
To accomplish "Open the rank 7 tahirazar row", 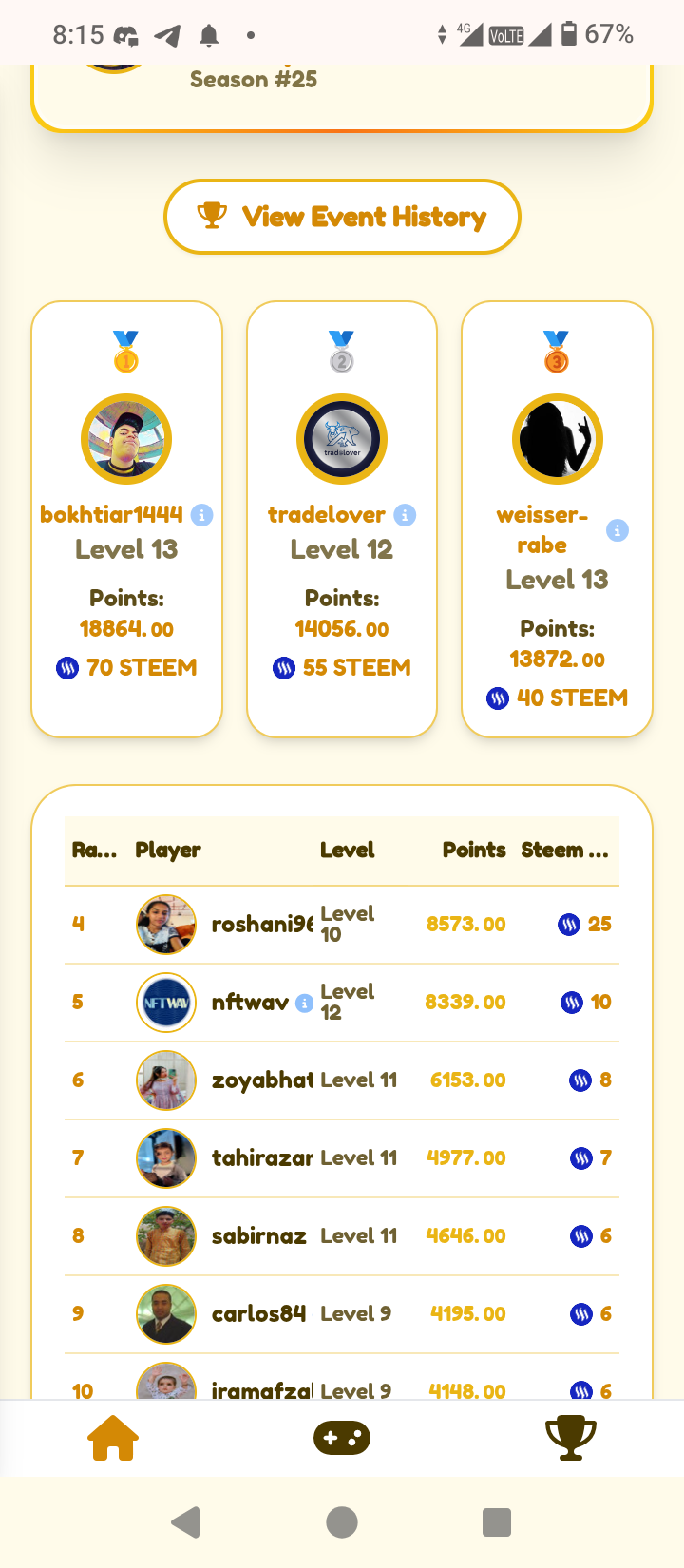I will [x=342, y=1158].
